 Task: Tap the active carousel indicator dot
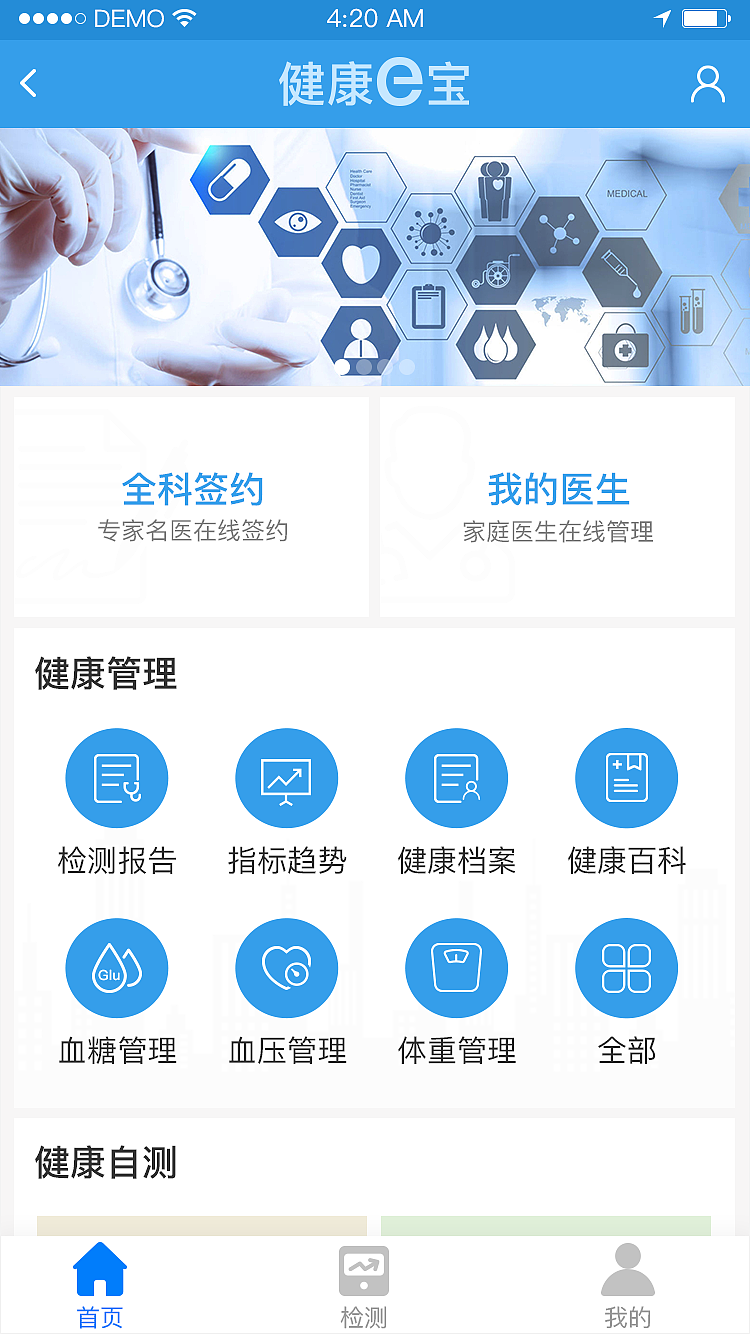click(x=342, y=366)
